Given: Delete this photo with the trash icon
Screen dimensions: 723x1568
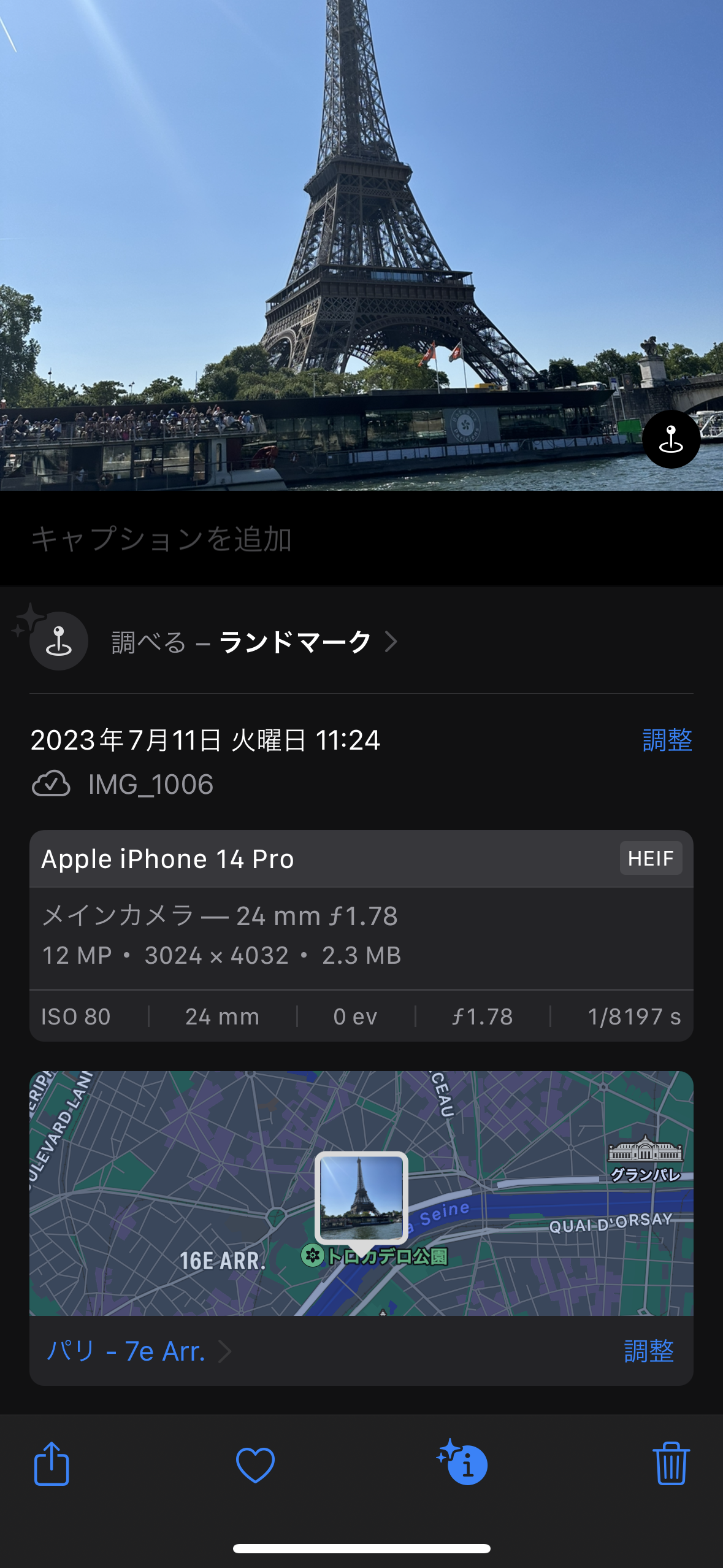Looking at the screenshot, I should click(671, 1464).
